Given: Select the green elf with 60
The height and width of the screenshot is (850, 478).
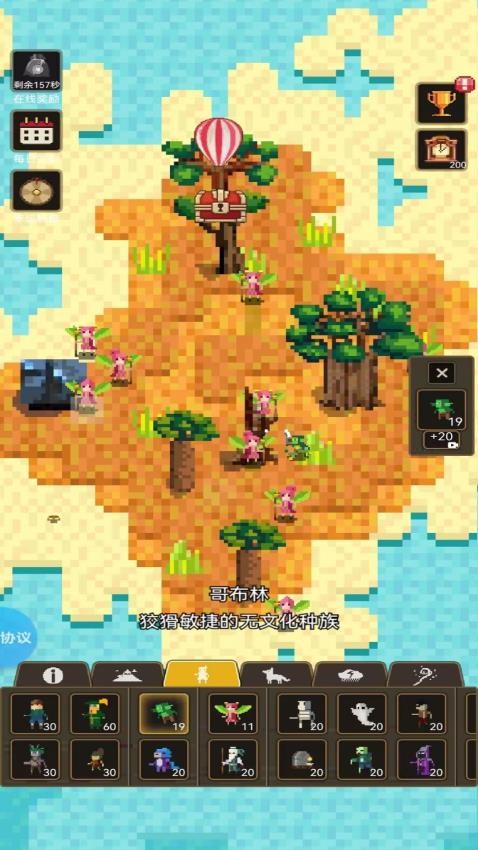Looking at the screenshot, I should tap(95, 714).
